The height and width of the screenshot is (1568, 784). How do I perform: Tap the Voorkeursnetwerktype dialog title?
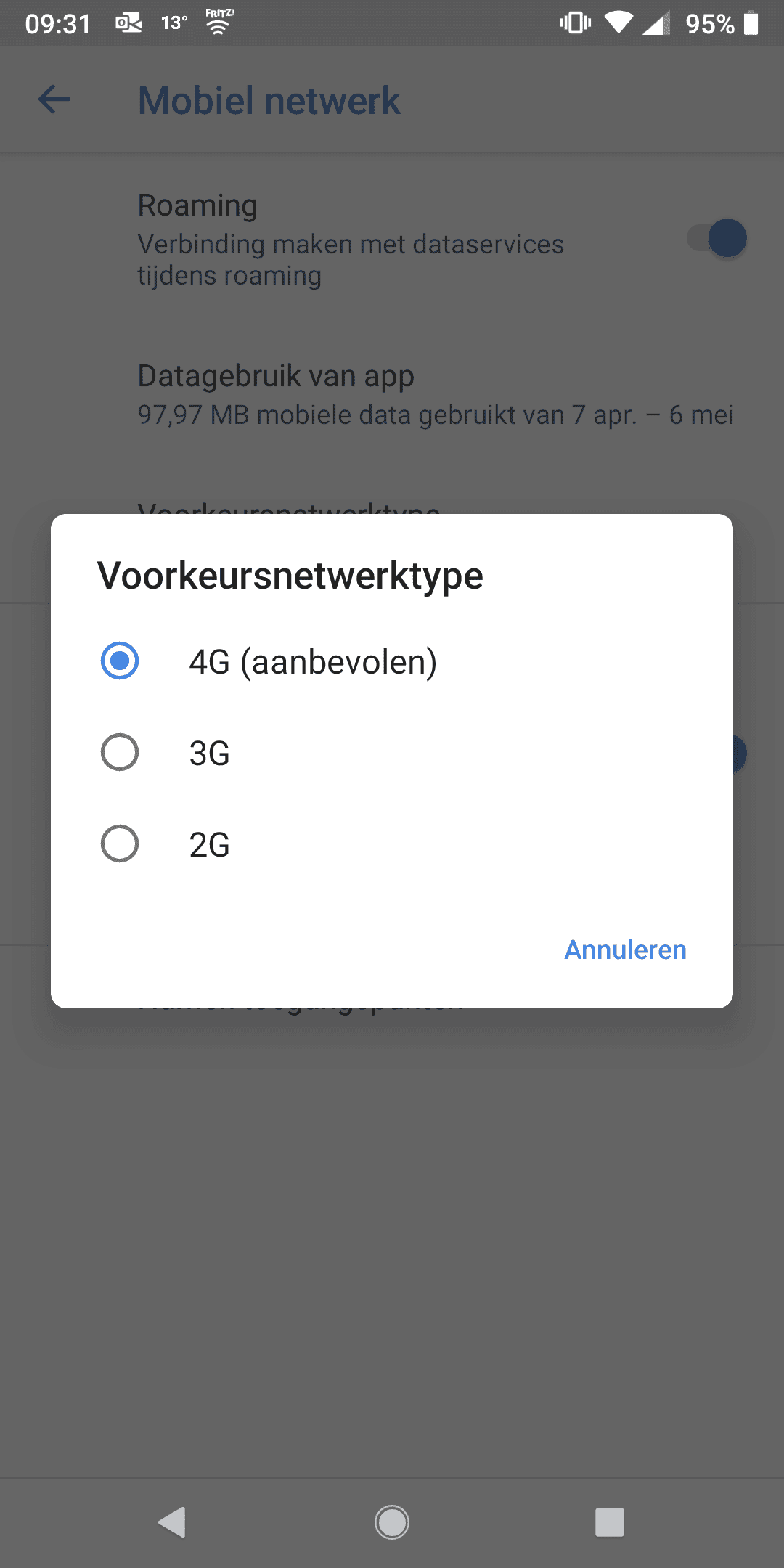pyautogui.click(x=290, y=576)
